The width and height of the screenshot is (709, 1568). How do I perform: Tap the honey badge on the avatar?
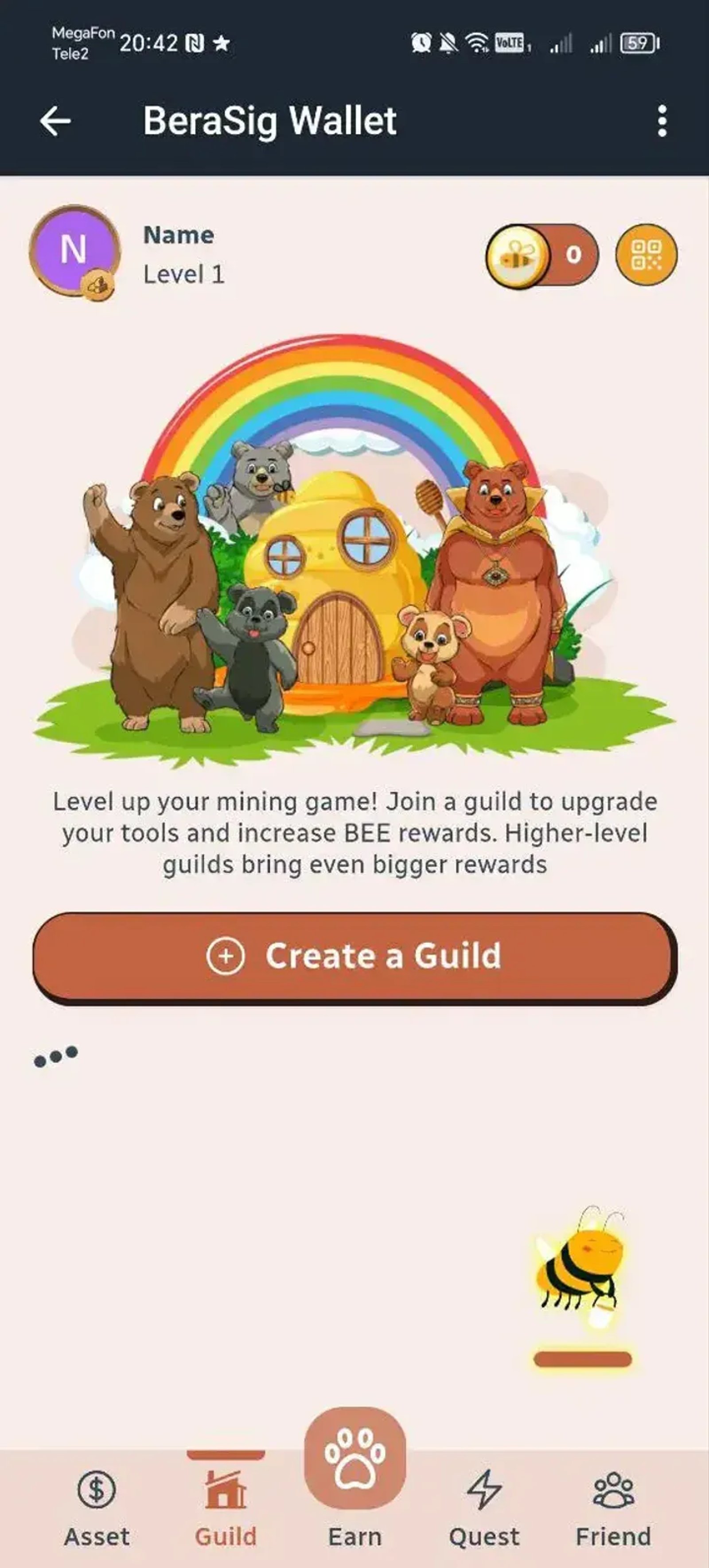tap(99, 284)
